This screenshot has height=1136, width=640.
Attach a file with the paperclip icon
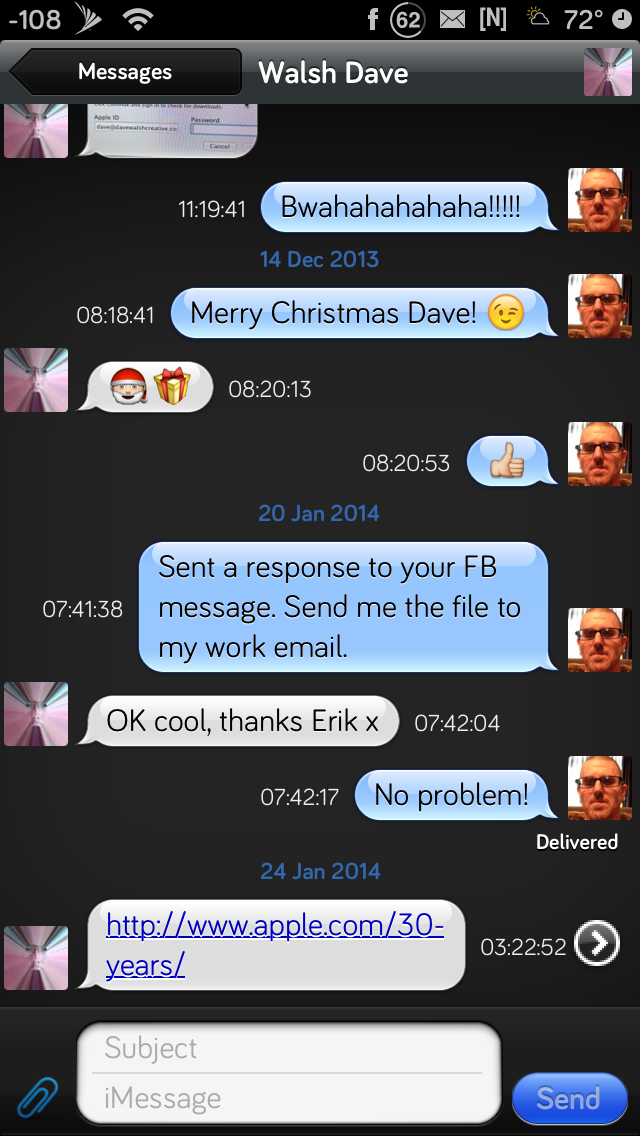click(36, 1096)
